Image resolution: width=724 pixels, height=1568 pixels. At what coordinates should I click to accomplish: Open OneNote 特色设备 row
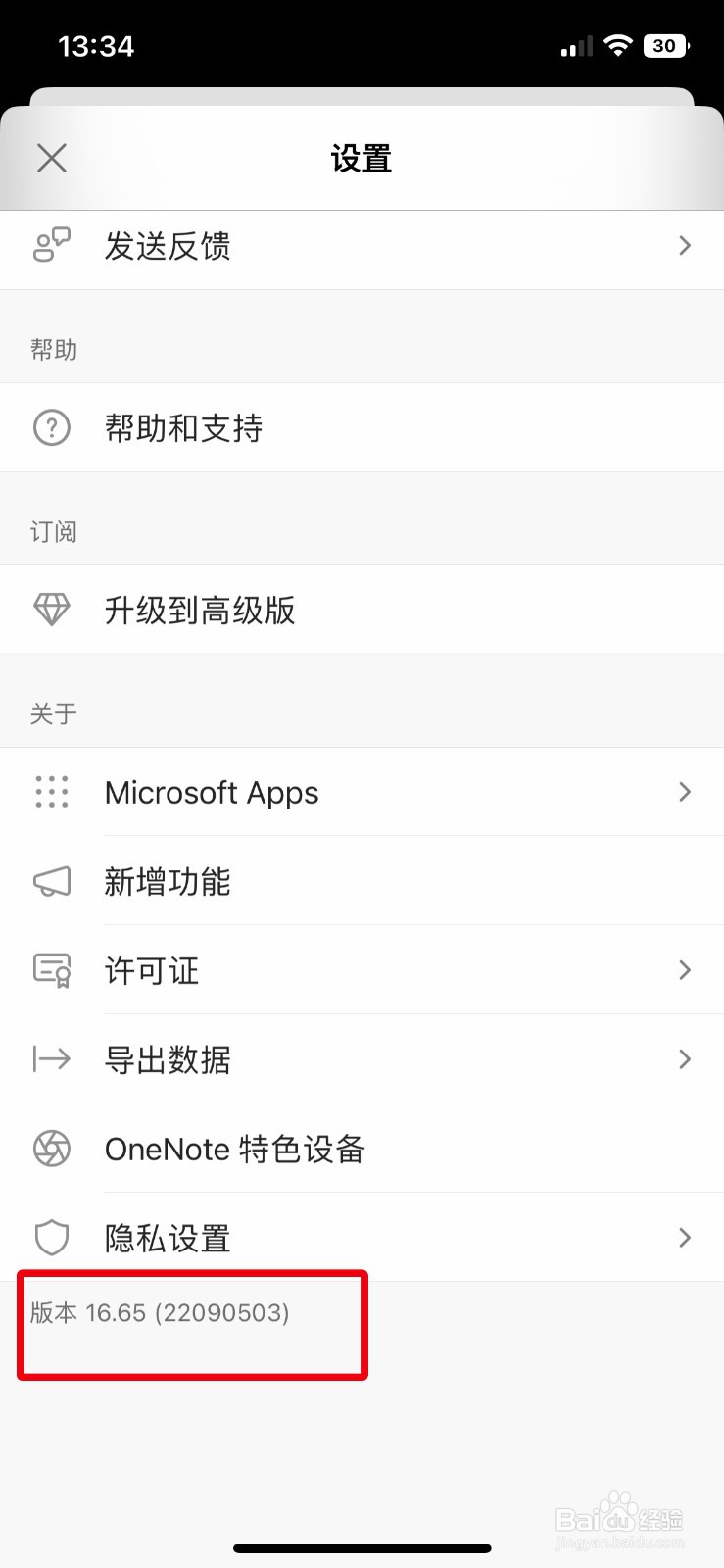point(362,1149)
